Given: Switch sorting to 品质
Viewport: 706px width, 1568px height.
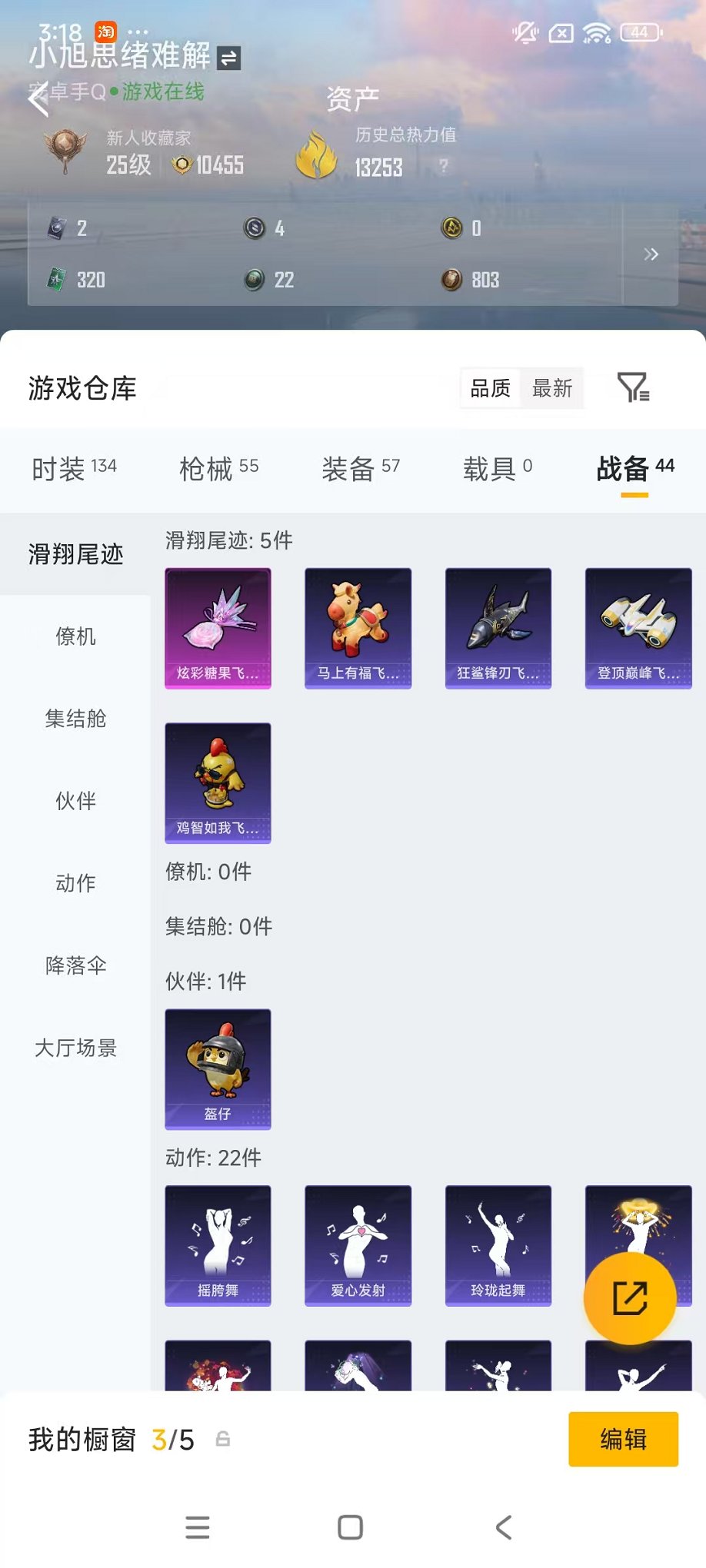Looking at the screenshot, I should (490, 388).
